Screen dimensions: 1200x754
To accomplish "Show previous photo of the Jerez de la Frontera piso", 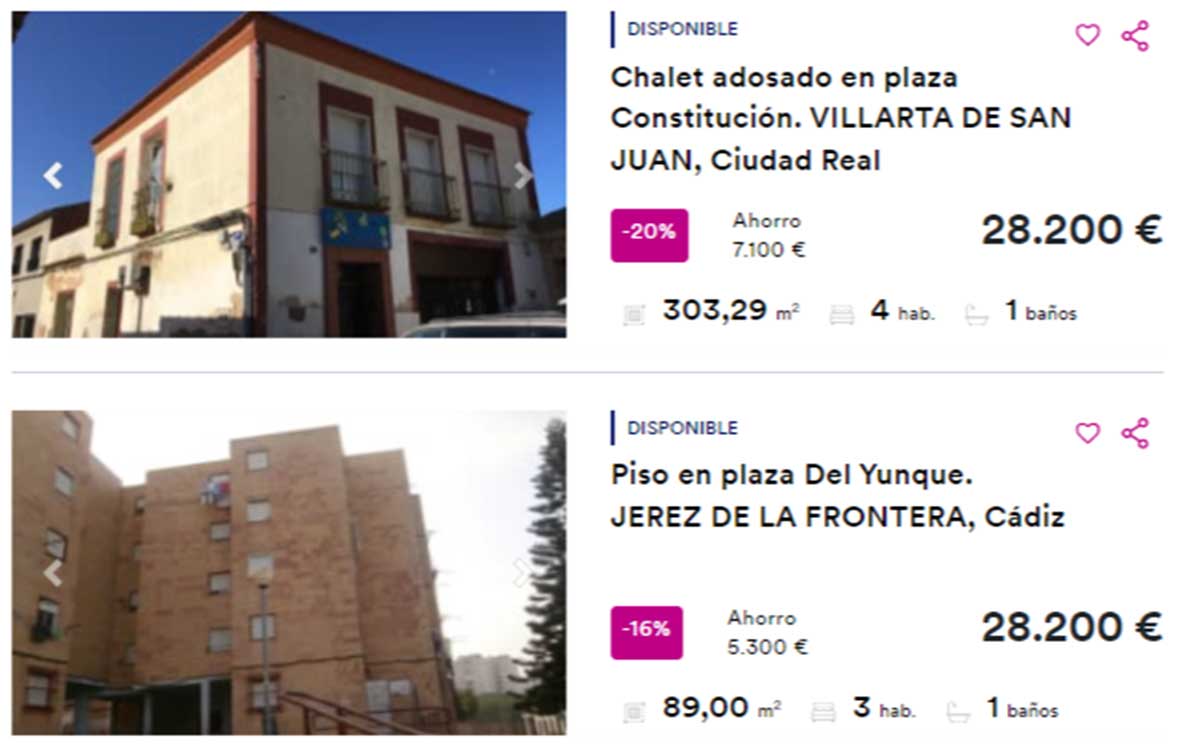I will (53, 572).
